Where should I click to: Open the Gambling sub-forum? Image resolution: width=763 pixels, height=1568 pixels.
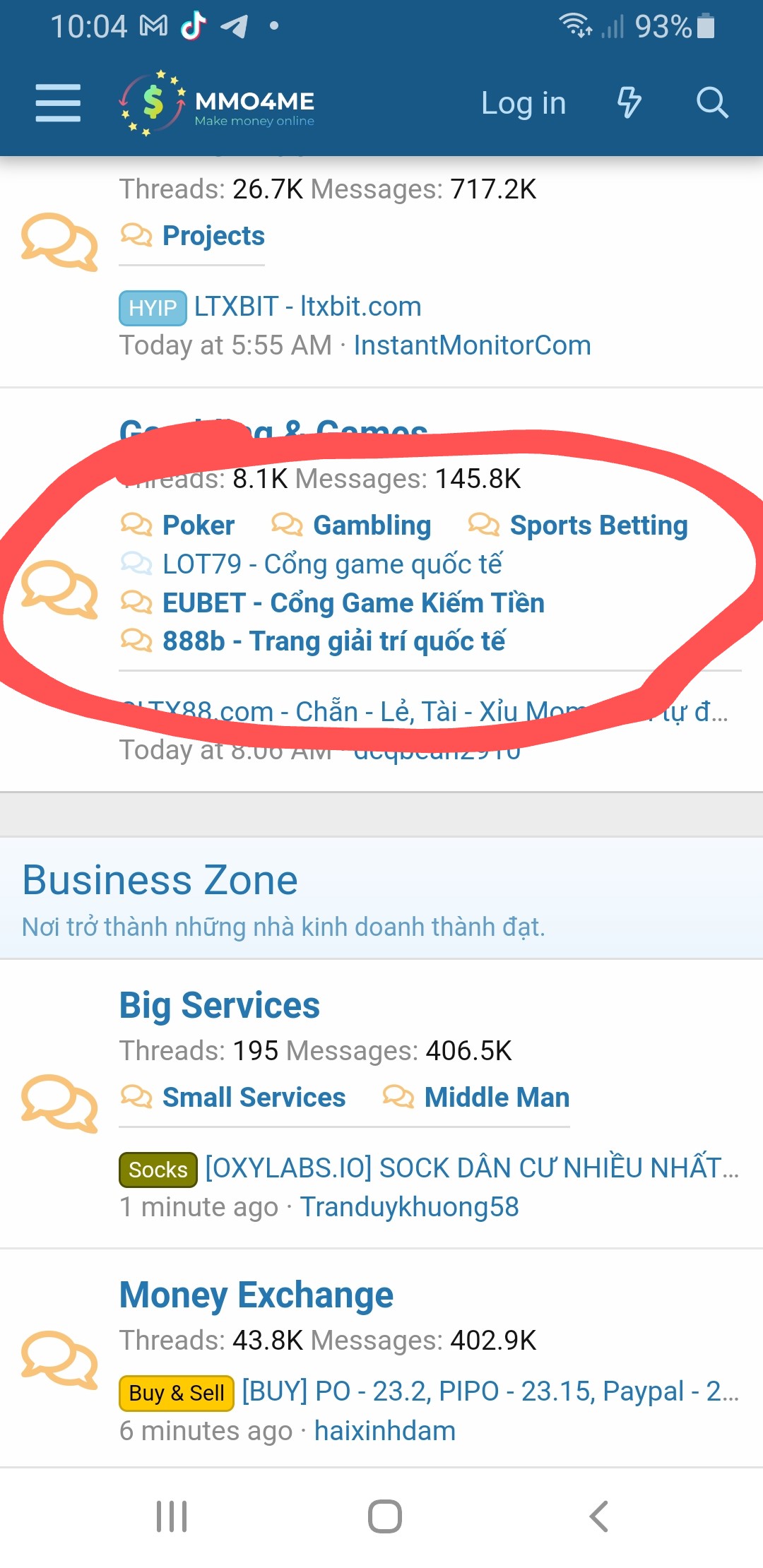tap(372, 525)
